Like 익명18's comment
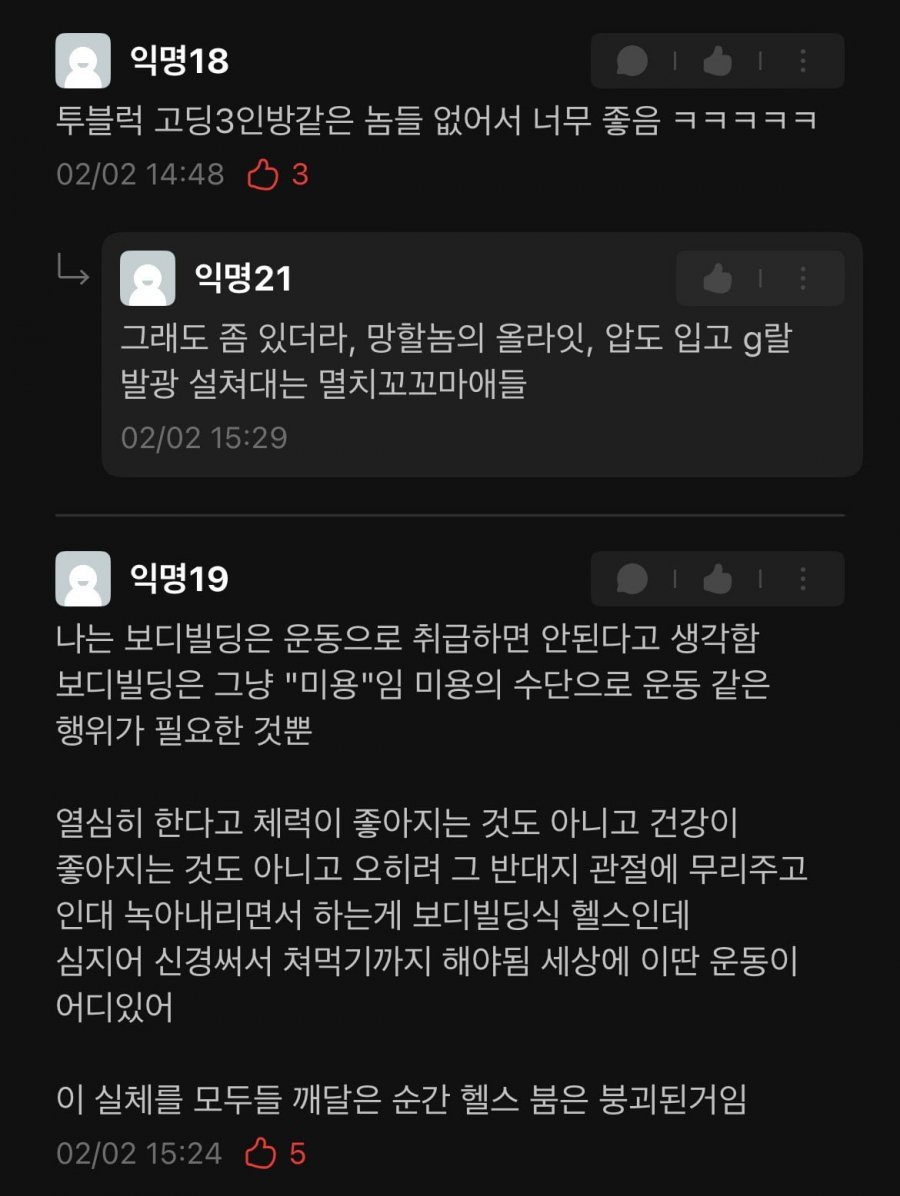Viewport: 900px width, 1196px height. pos(717,61)
